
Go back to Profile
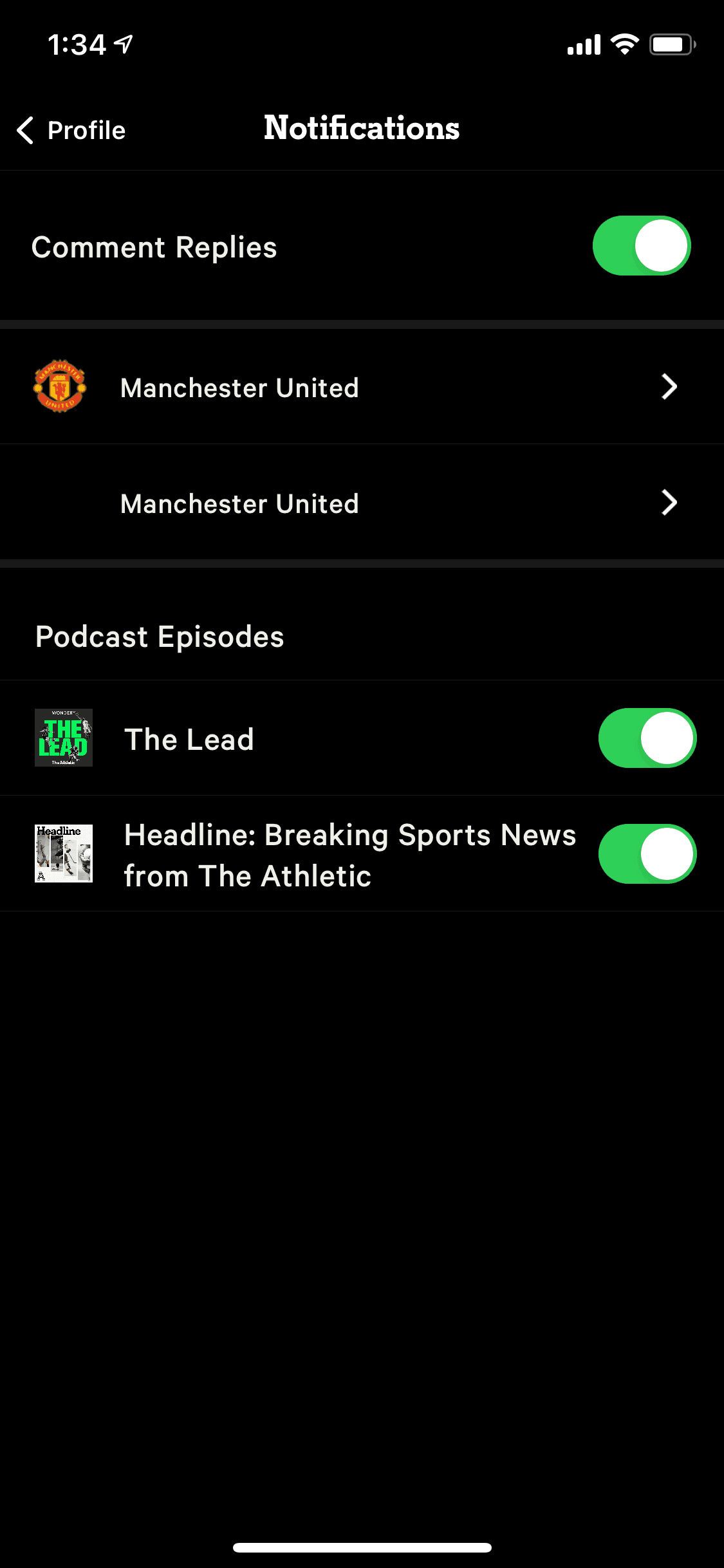point(71,130)
